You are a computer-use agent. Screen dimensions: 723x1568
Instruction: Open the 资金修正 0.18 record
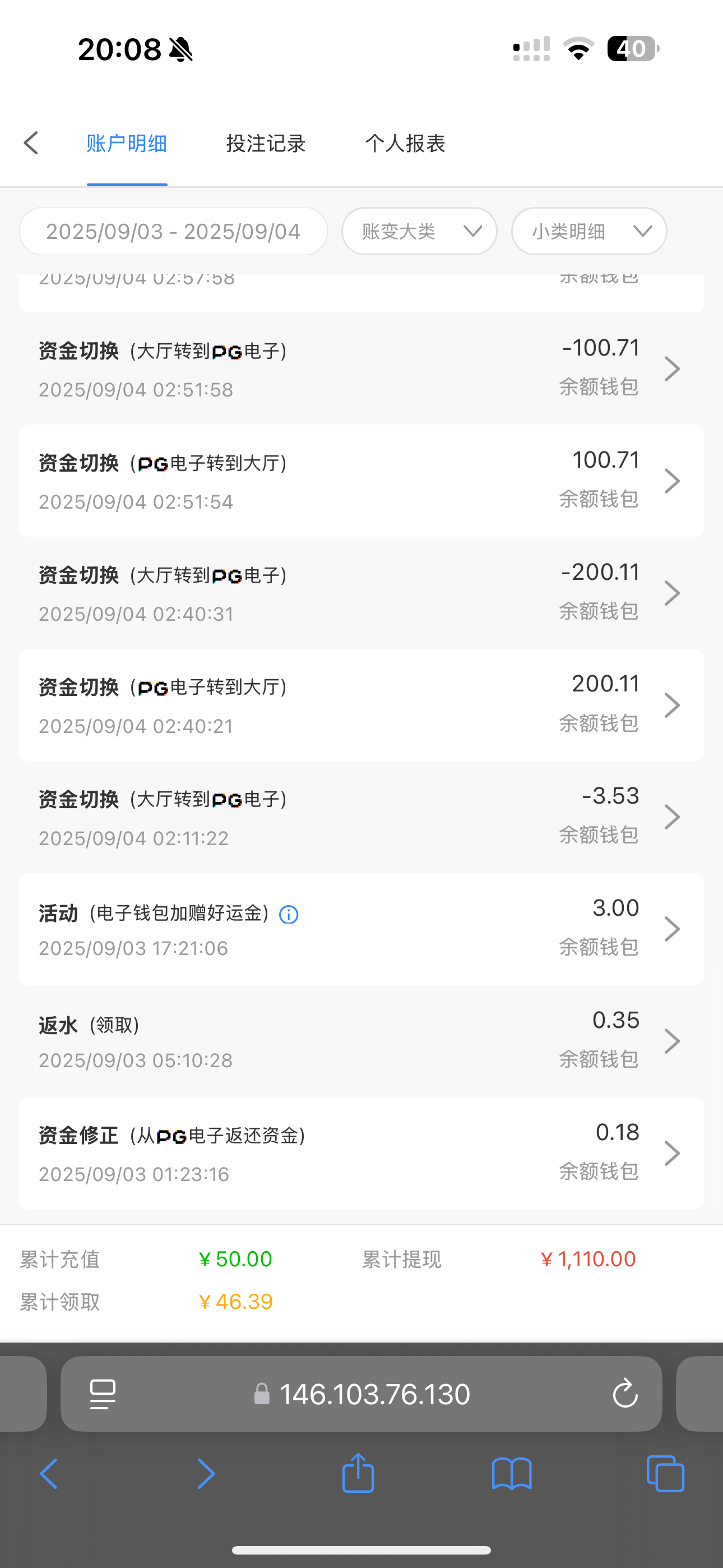tap(361, 1153)
